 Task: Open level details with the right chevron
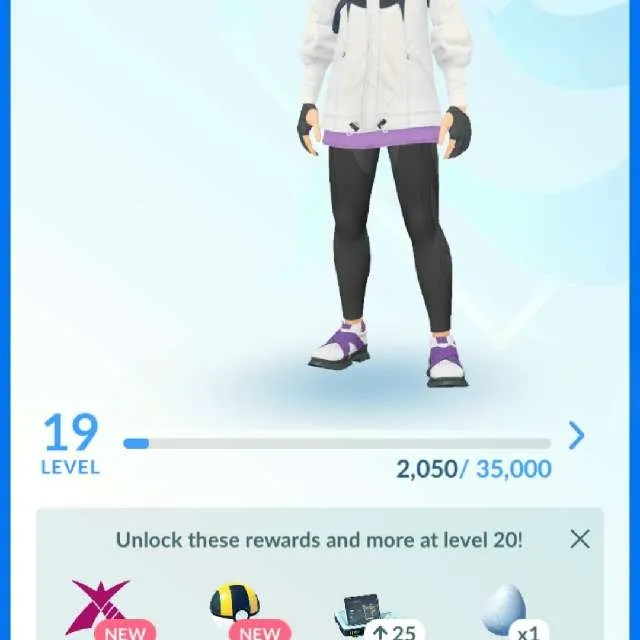pyautogui.click(x=577, y=436)
